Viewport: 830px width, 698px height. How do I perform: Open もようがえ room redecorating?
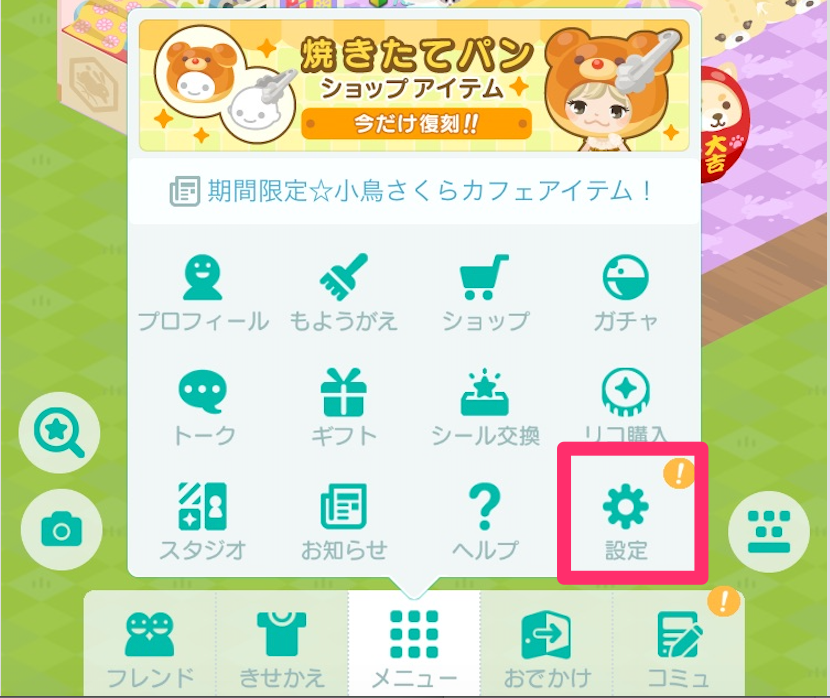[x=343, y=293]
